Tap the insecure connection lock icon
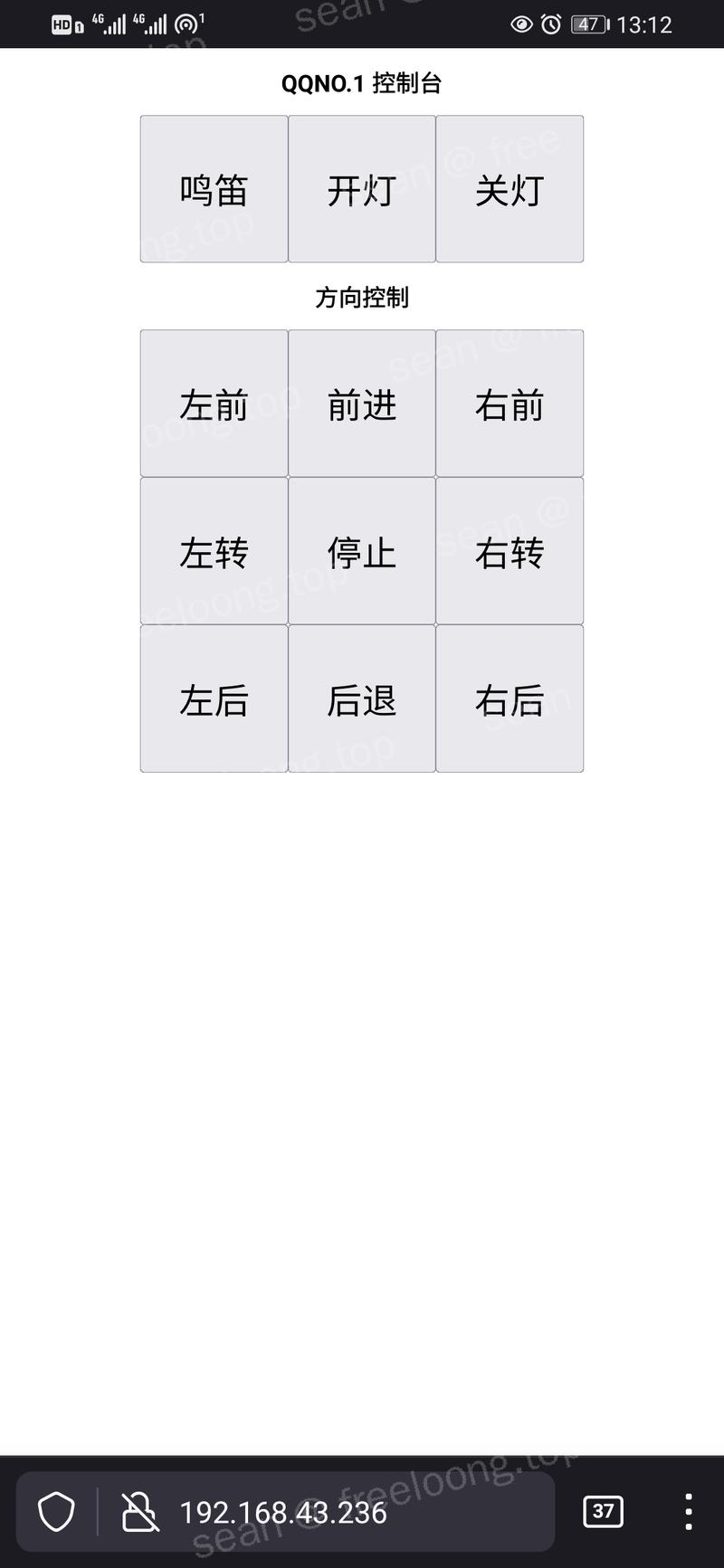The height and width of the screenshot is (1568, 724). click(140, 1512)
